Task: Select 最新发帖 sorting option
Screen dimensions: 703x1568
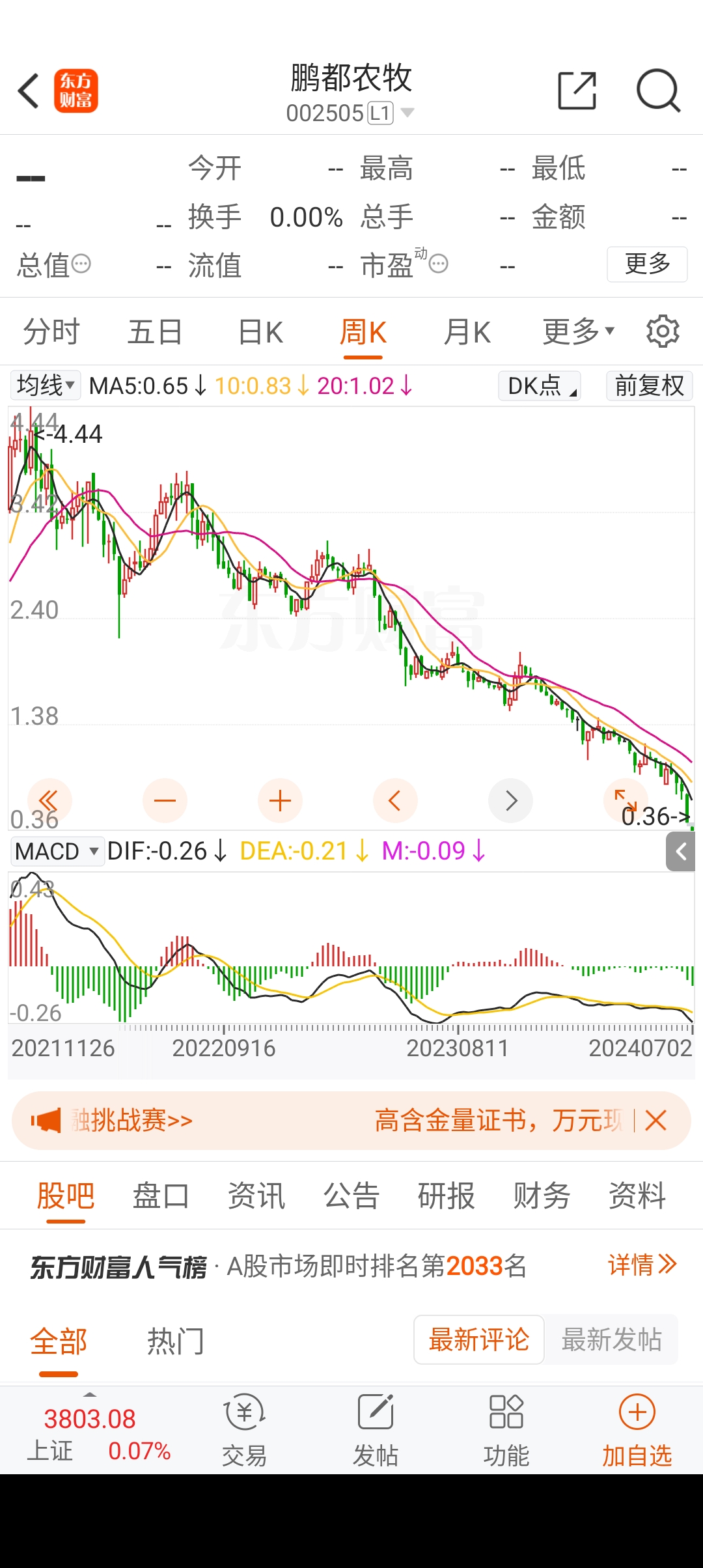Action: pos(611,1339)
